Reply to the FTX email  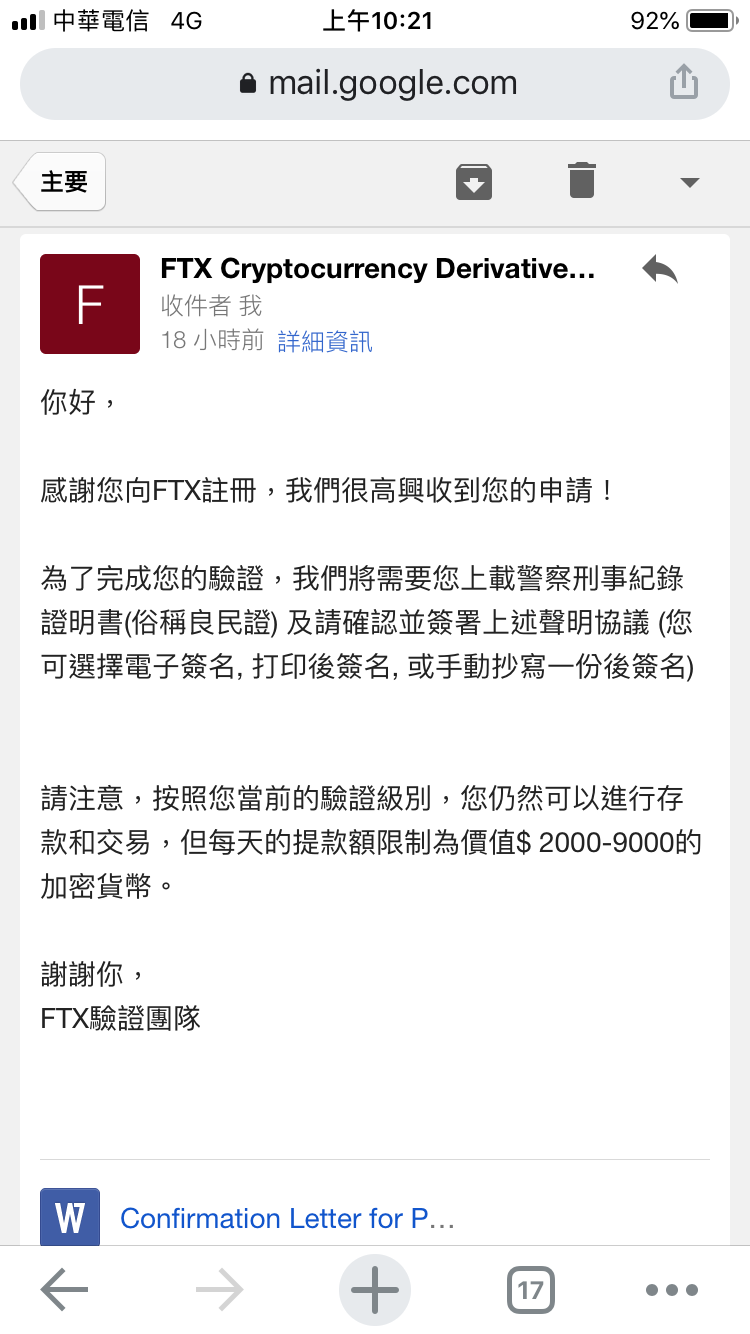(x=660, y=269)
